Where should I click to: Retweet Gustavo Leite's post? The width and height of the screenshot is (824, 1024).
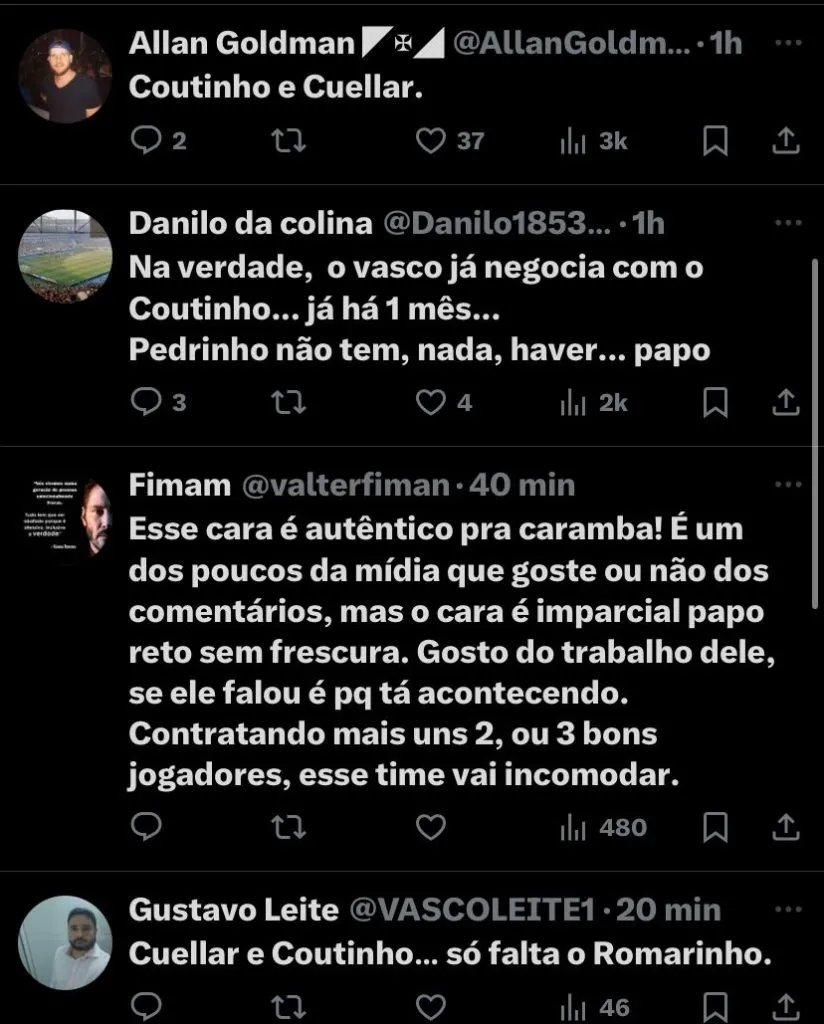(289, 1007)
